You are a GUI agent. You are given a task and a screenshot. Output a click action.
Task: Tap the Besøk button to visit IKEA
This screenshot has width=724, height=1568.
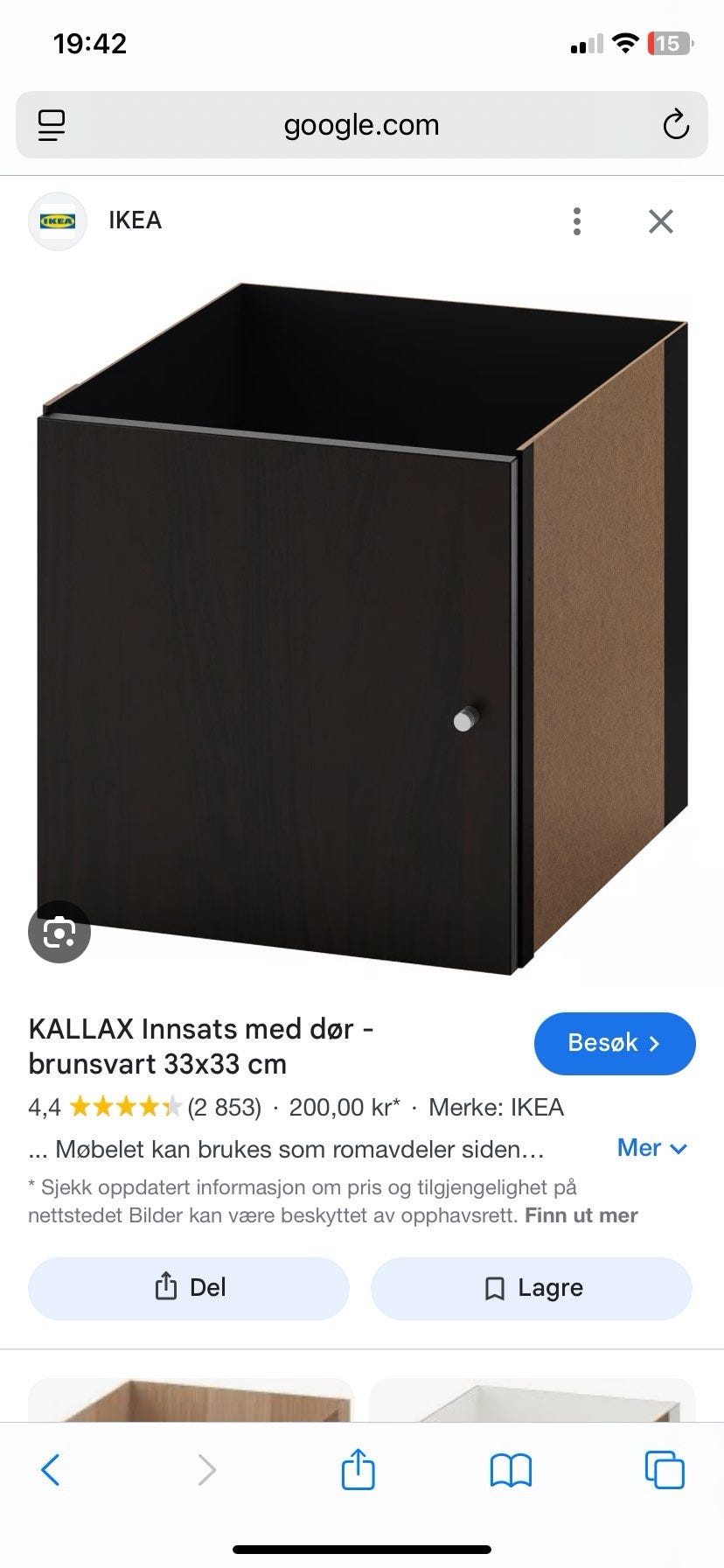click(x=615, y=1043)
